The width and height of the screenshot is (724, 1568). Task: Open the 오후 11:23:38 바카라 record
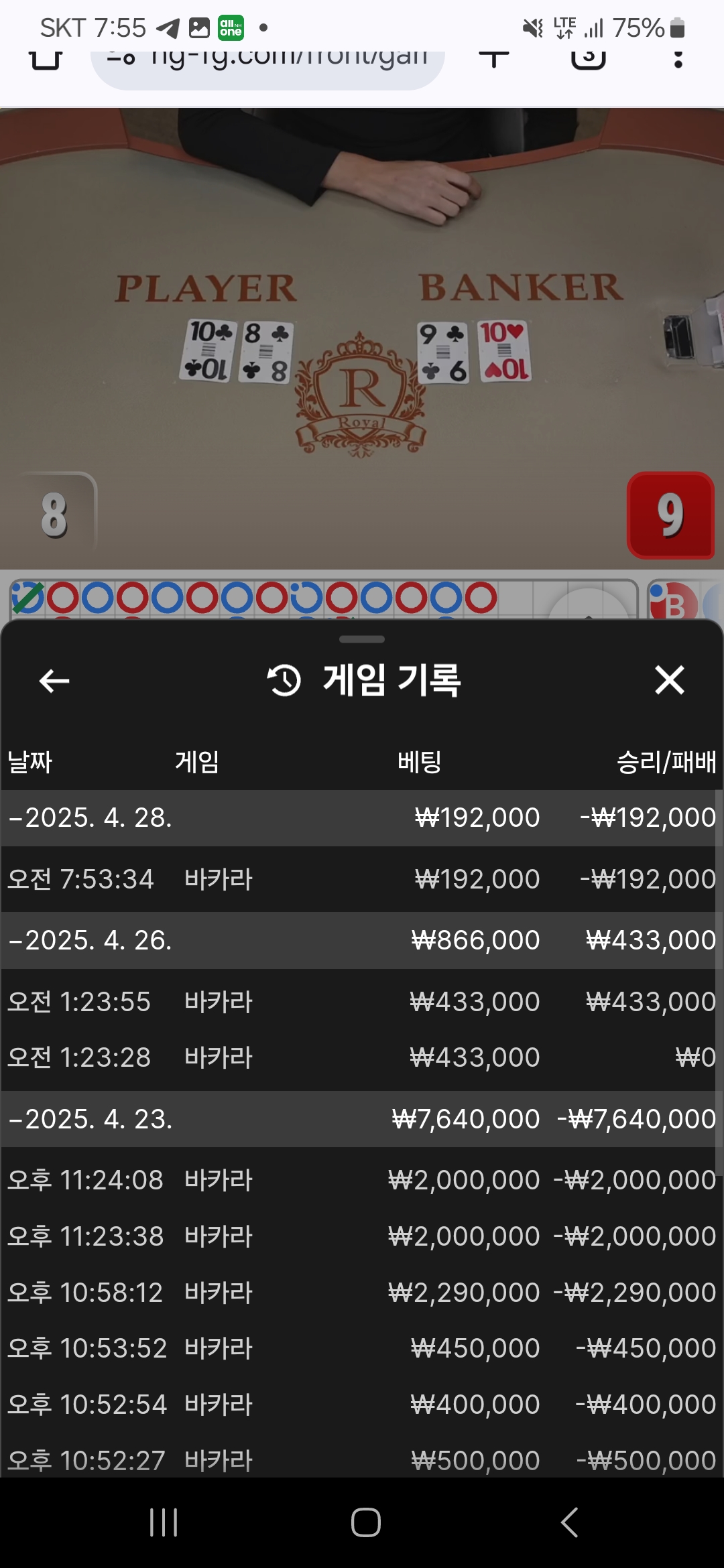coord(361,1236)
